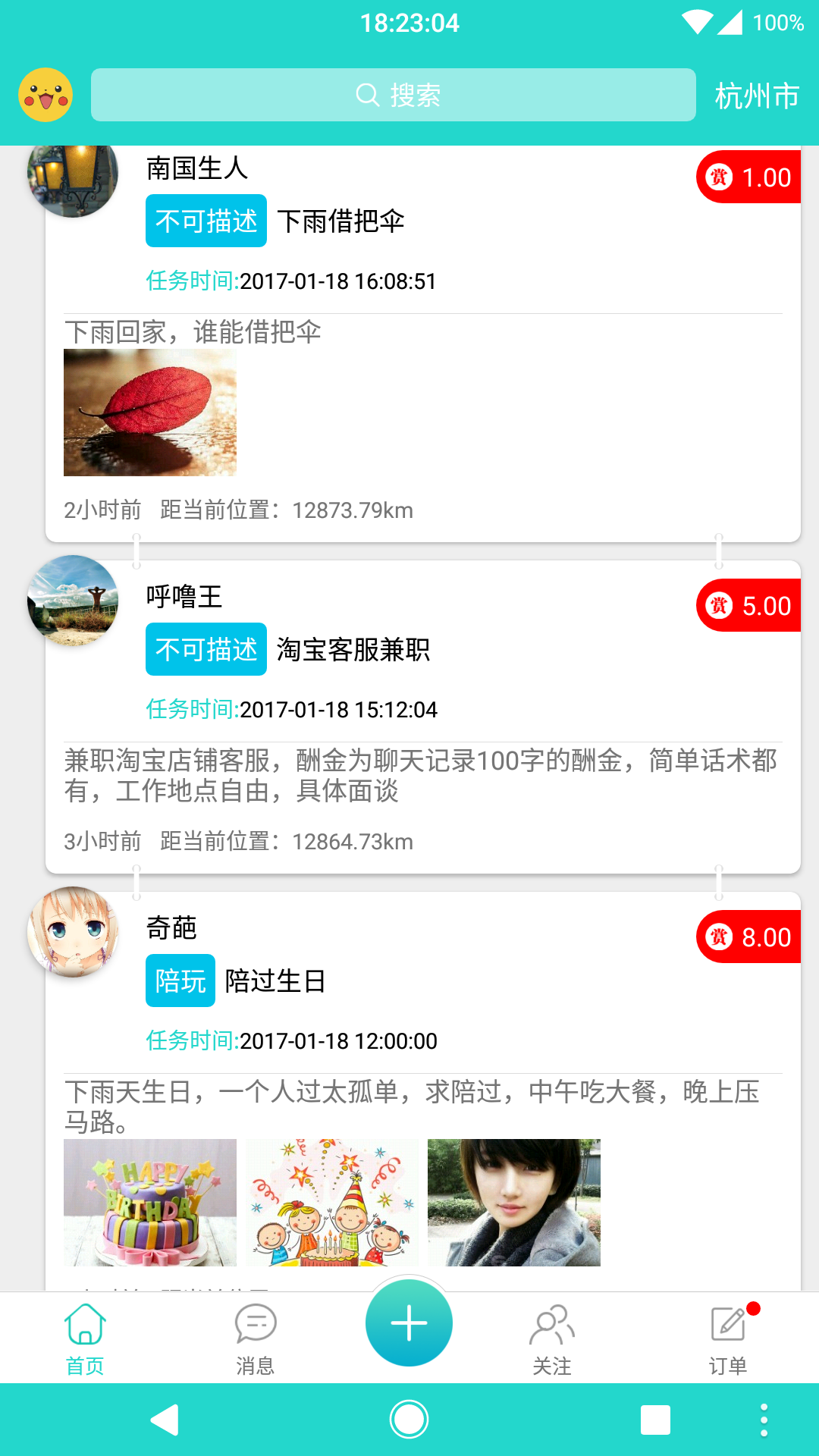This screenshot has width=819, height=1456.
Task: View the red leaf photo
Action: [x=150, y=413]
